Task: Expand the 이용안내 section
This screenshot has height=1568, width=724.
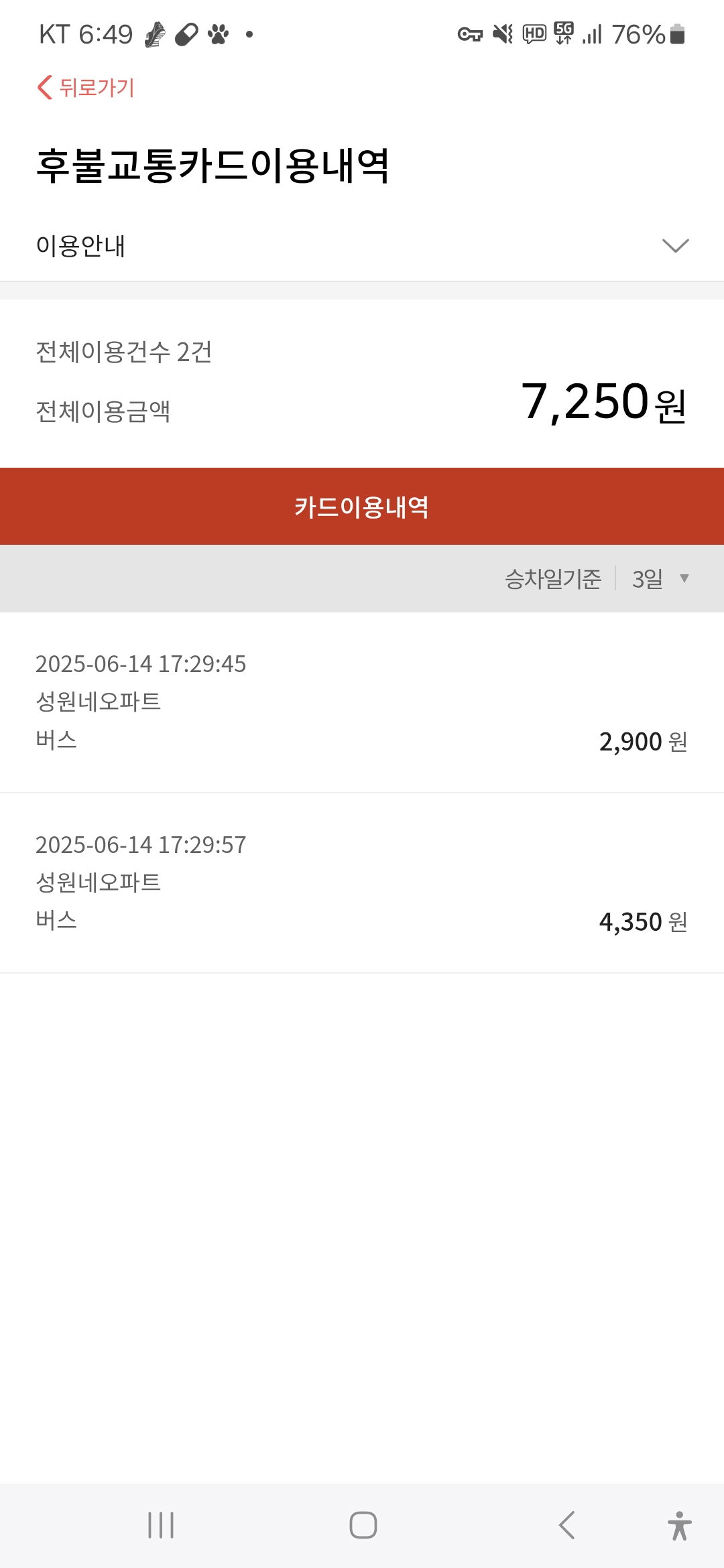Action: click(x=362, y=245)
